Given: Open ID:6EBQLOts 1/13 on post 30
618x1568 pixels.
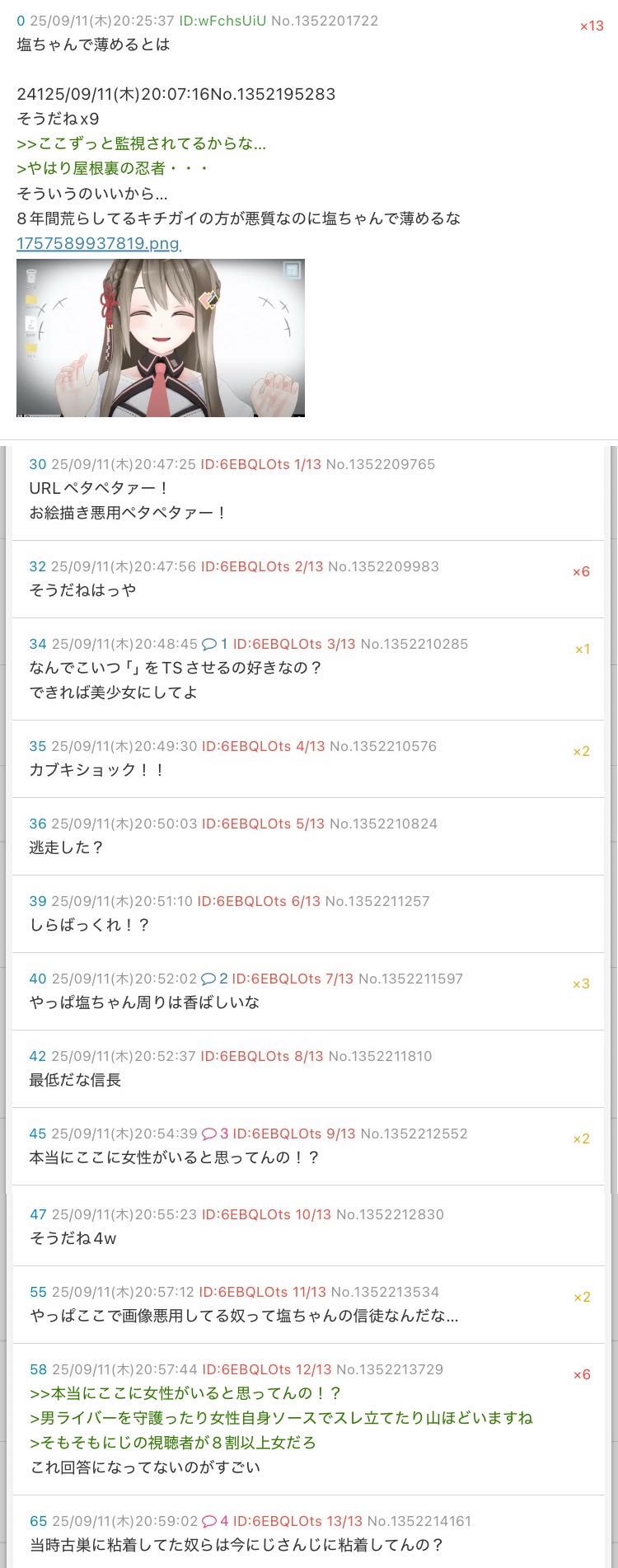Looking at the screenshot, I should coord(260,464).
